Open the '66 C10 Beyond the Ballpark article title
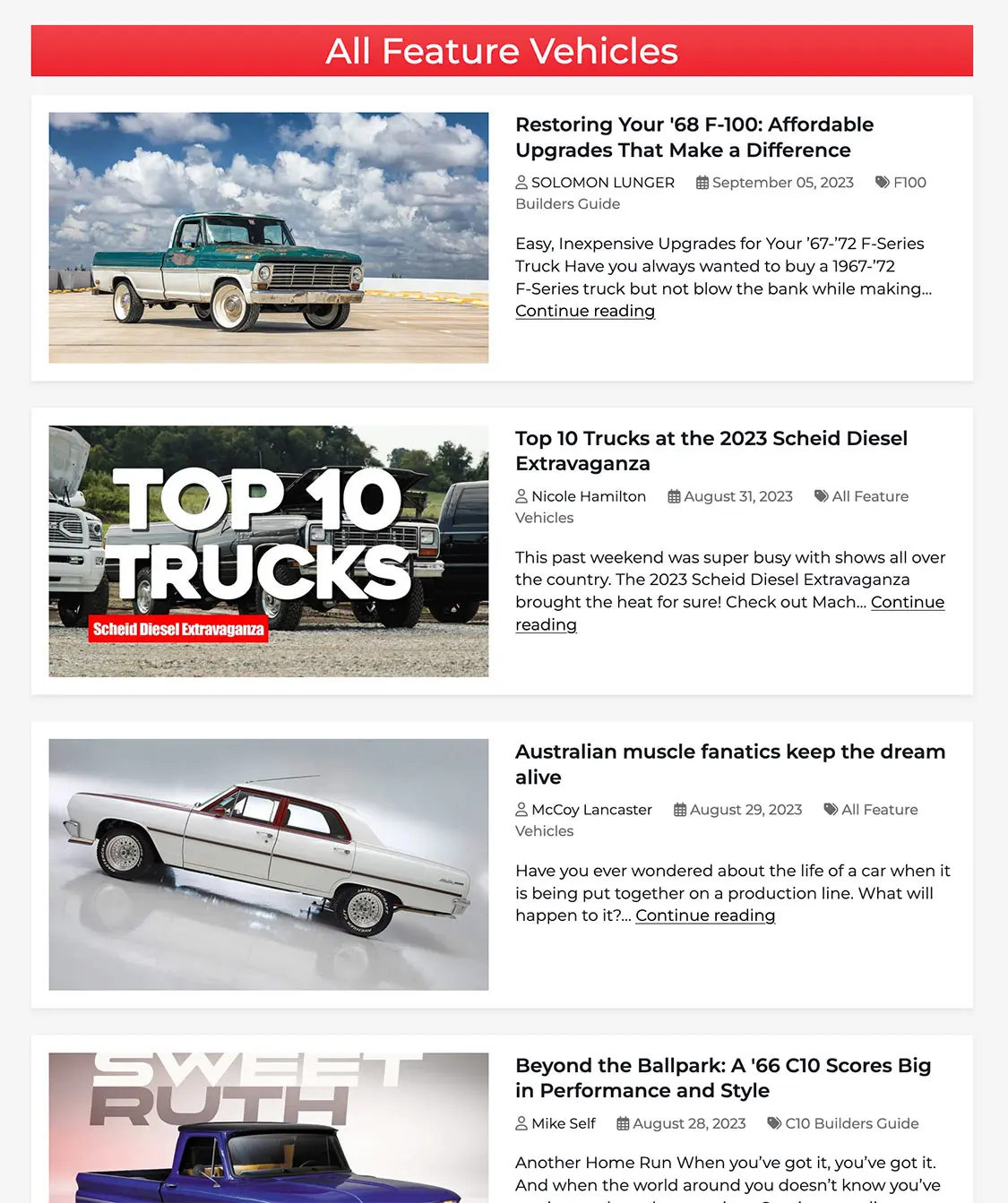 click(x=722, y=1078)
